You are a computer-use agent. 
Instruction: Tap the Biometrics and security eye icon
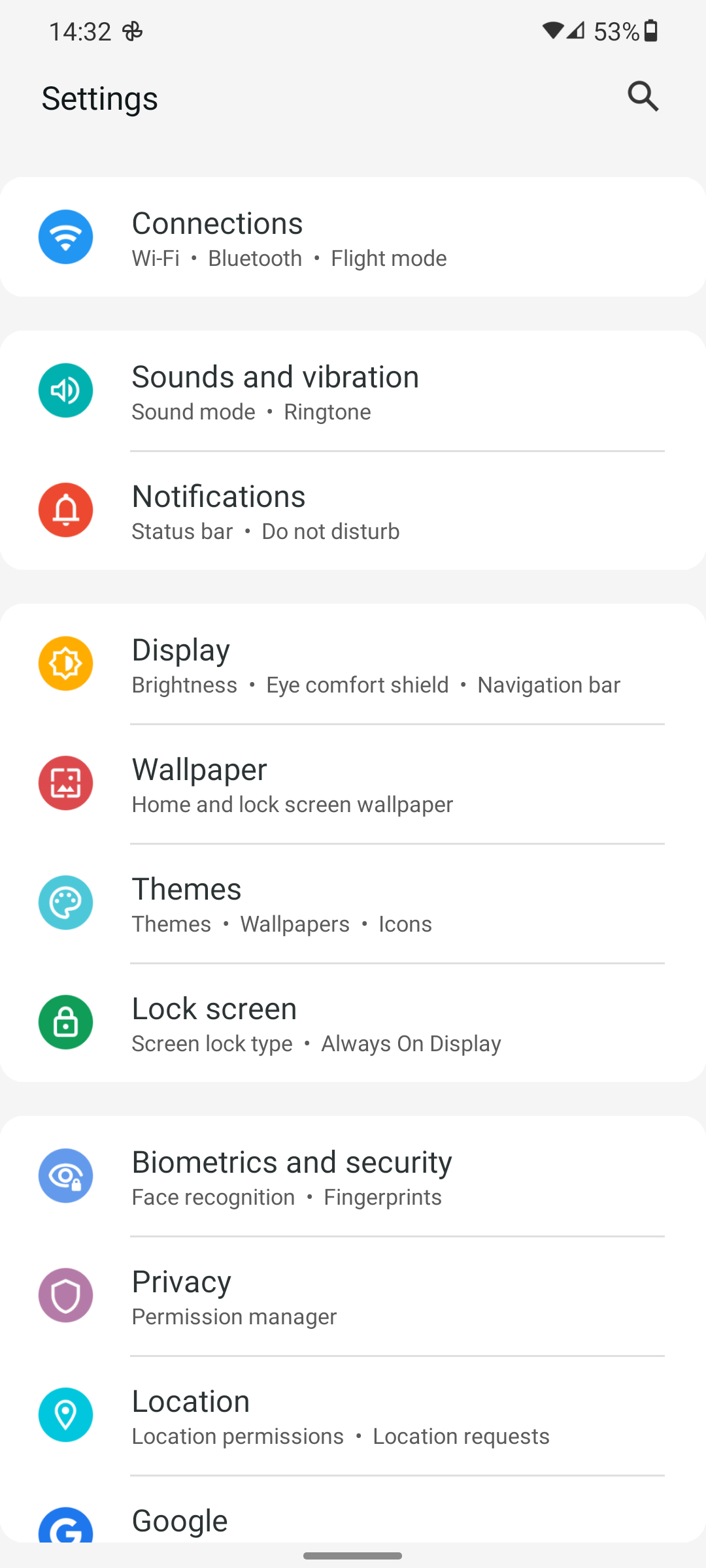tap(65, 1175)
